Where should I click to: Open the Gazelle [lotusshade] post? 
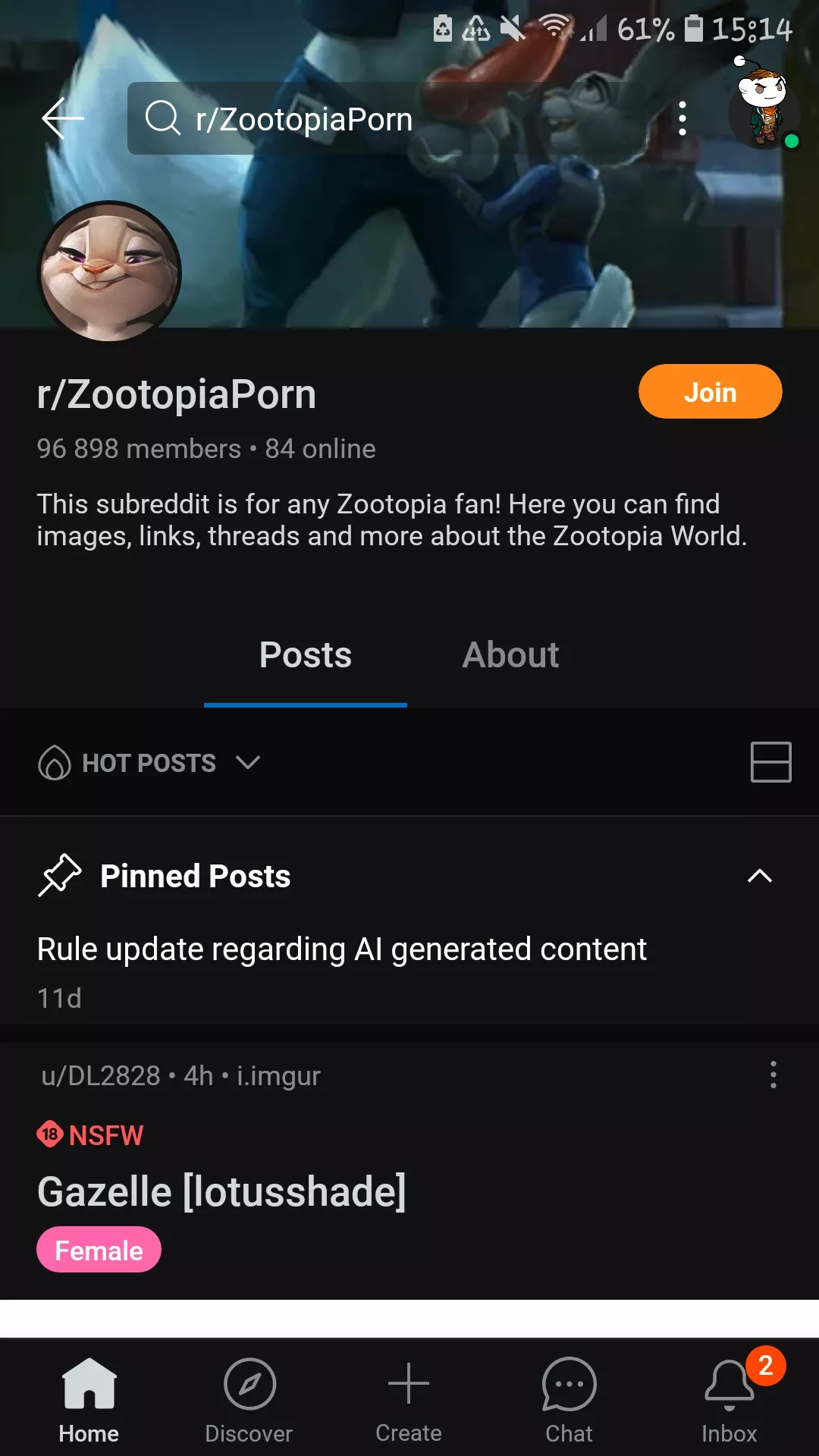(221, 1191)
